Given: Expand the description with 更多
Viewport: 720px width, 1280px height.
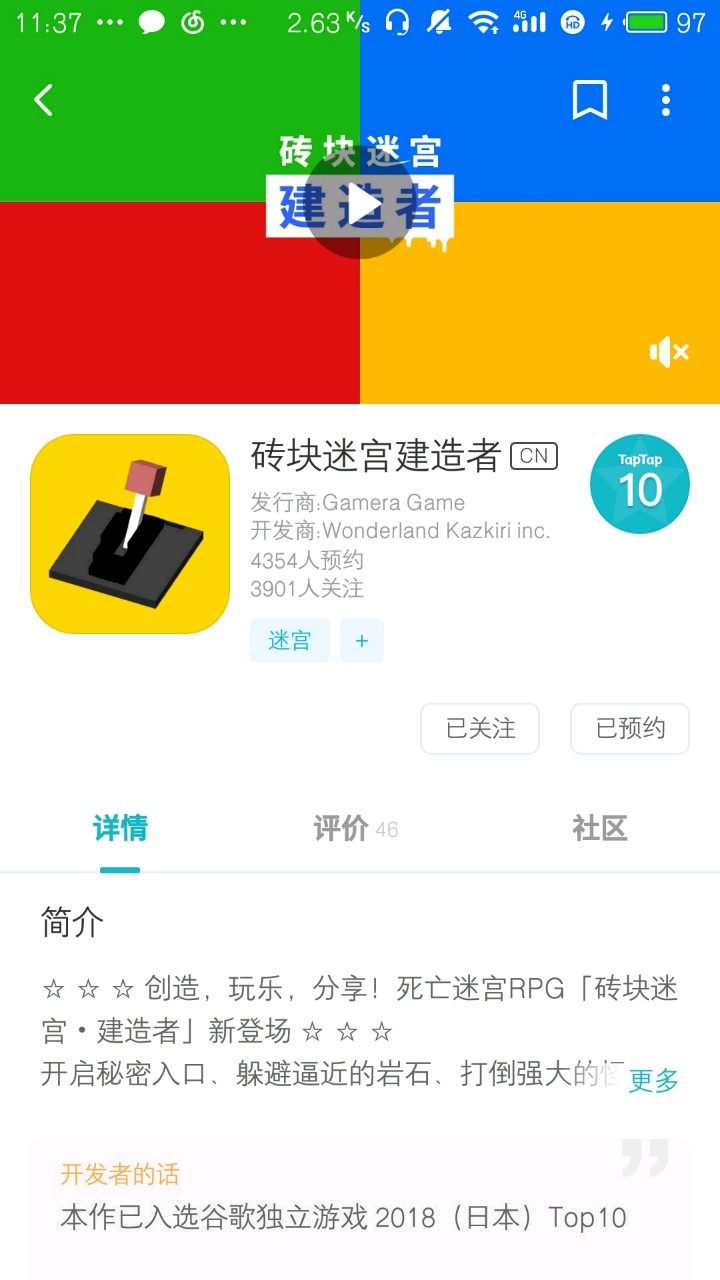Looking at the screenshot, I should point(653,1080).
